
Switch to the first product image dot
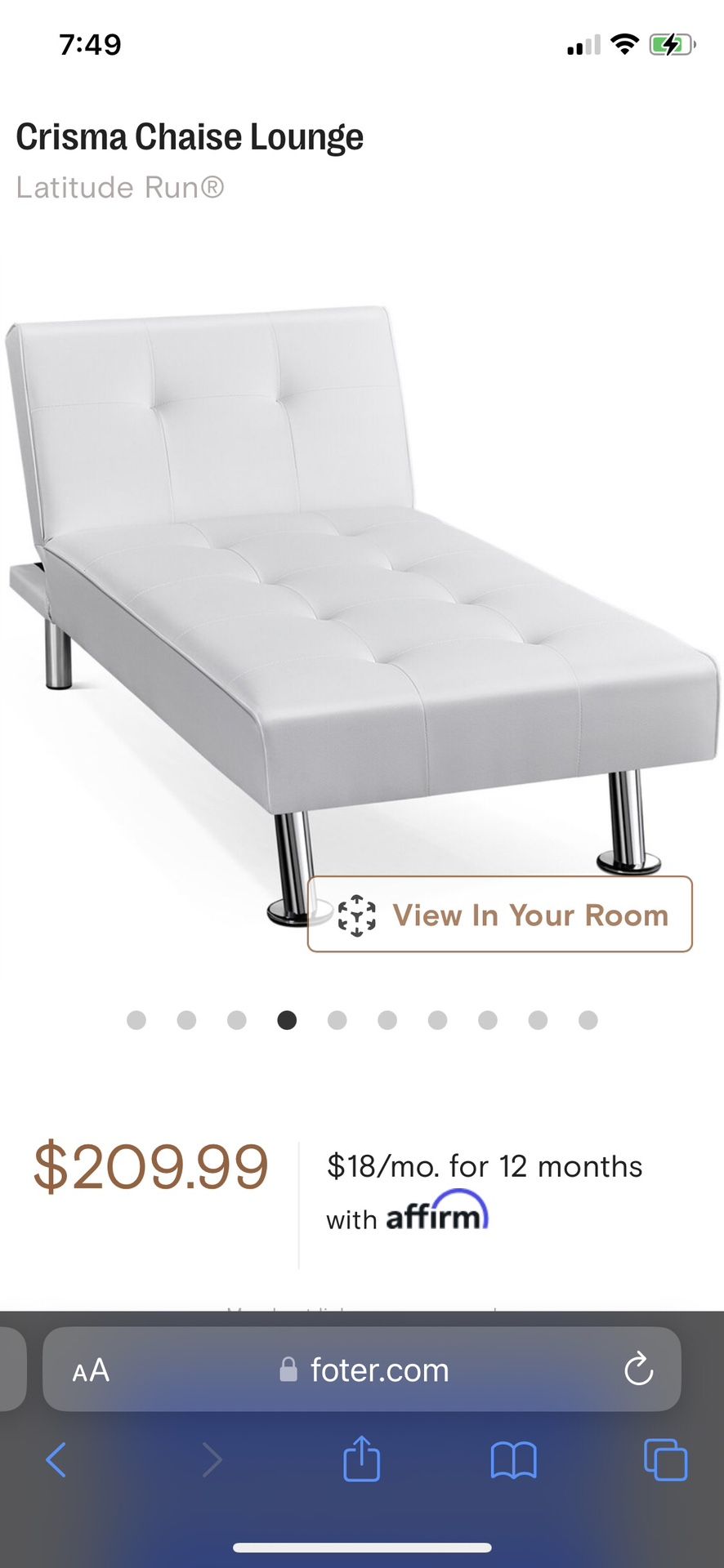pos(136,1020)
